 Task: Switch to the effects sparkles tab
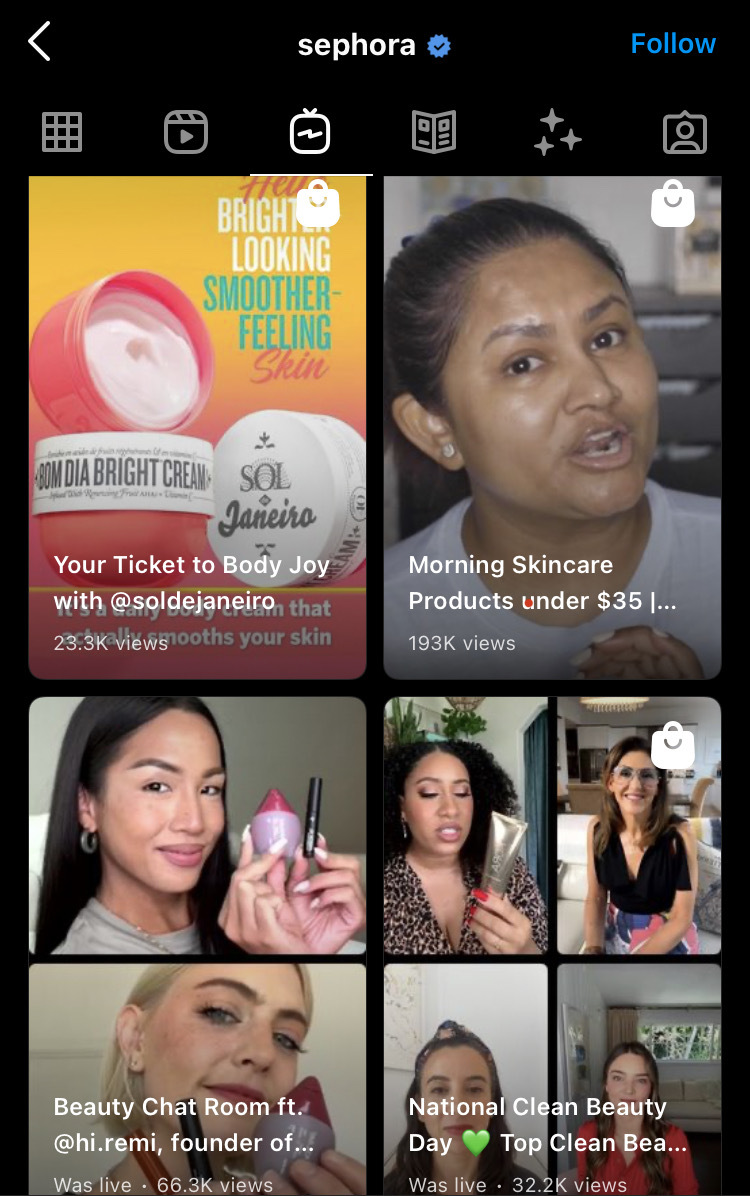pos(558,133)
